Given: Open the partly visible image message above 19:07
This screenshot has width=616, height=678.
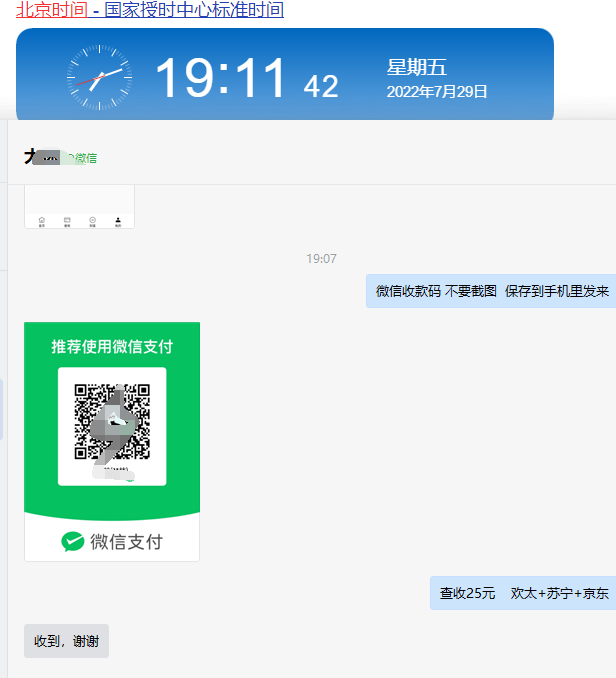Looking at the screenshot, I should [x=79, y=207].
